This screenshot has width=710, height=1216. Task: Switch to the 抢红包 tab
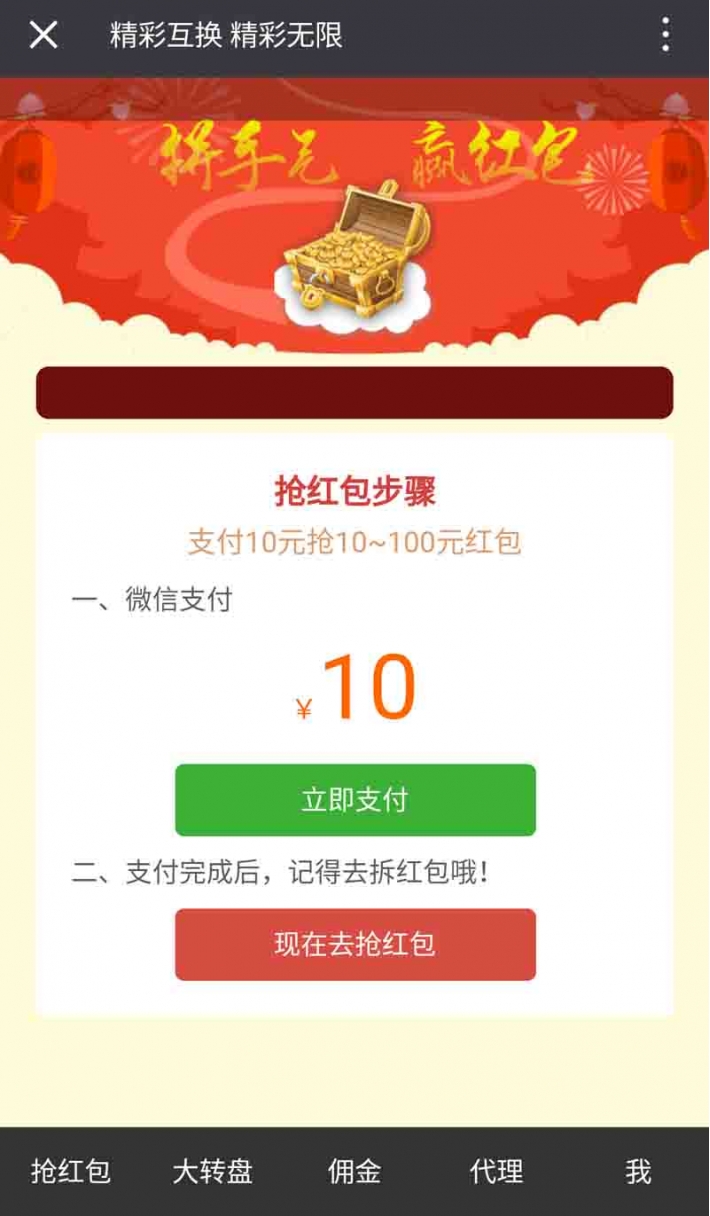pos(71,1171)
